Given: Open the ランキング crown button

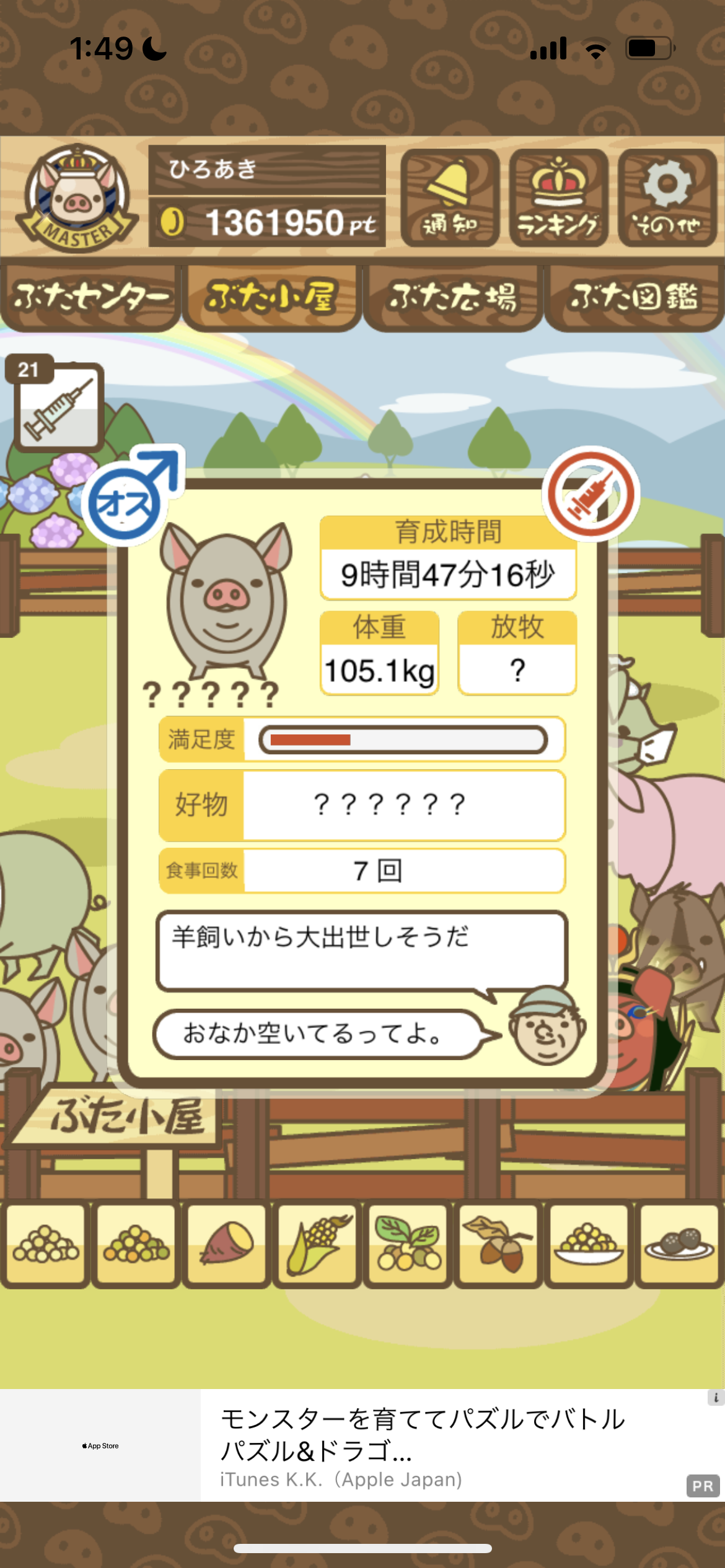Looking at the screenshot, I should (x=558, y=198).
